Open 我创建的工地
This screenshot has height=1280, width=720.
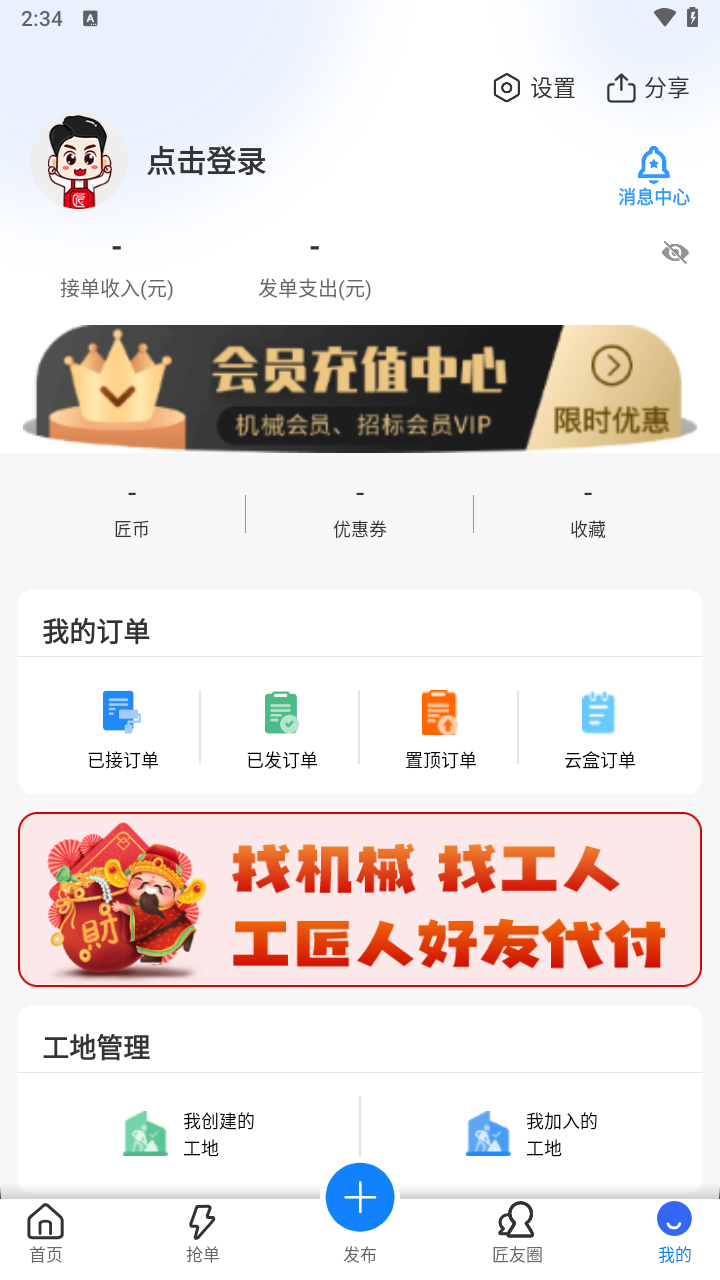189,1134
